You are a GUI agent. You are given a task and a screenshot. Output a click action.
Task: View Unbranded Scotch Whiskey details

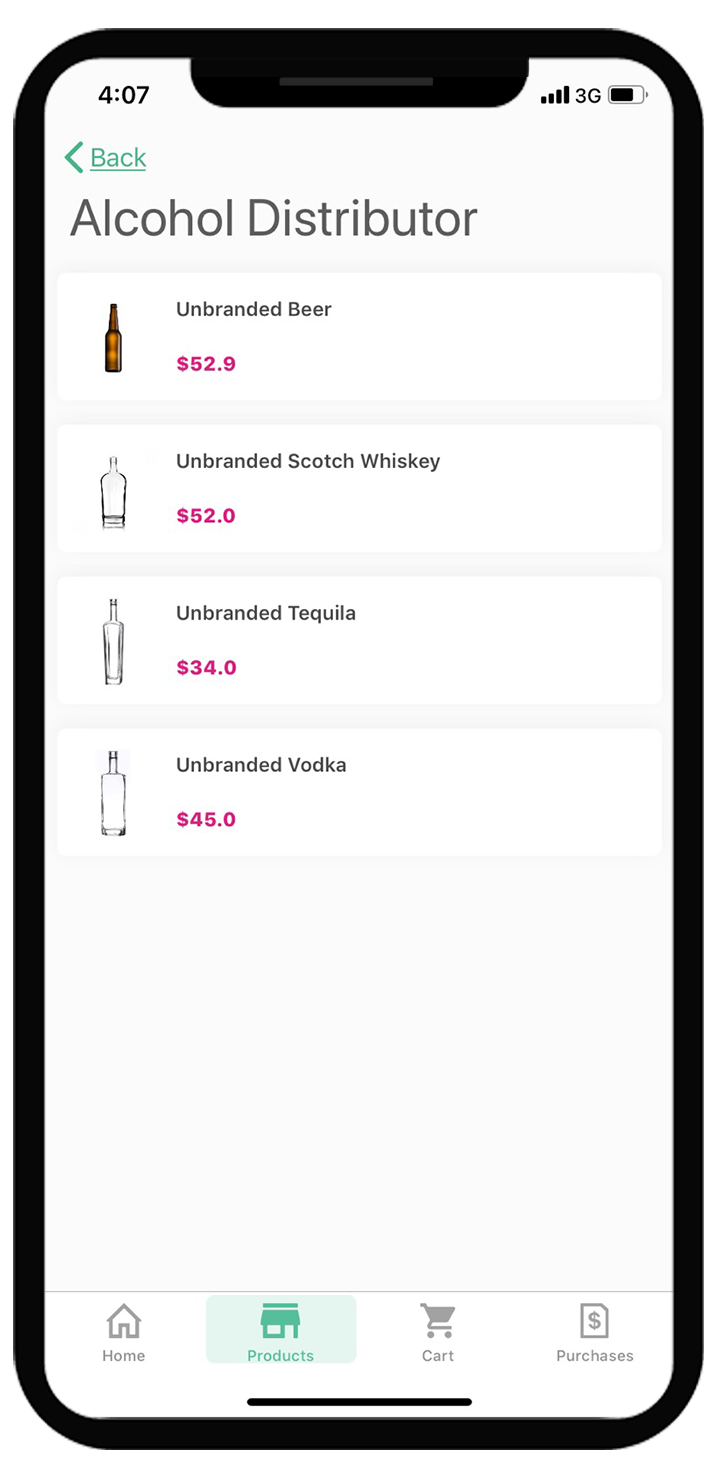tap(359, 489)
